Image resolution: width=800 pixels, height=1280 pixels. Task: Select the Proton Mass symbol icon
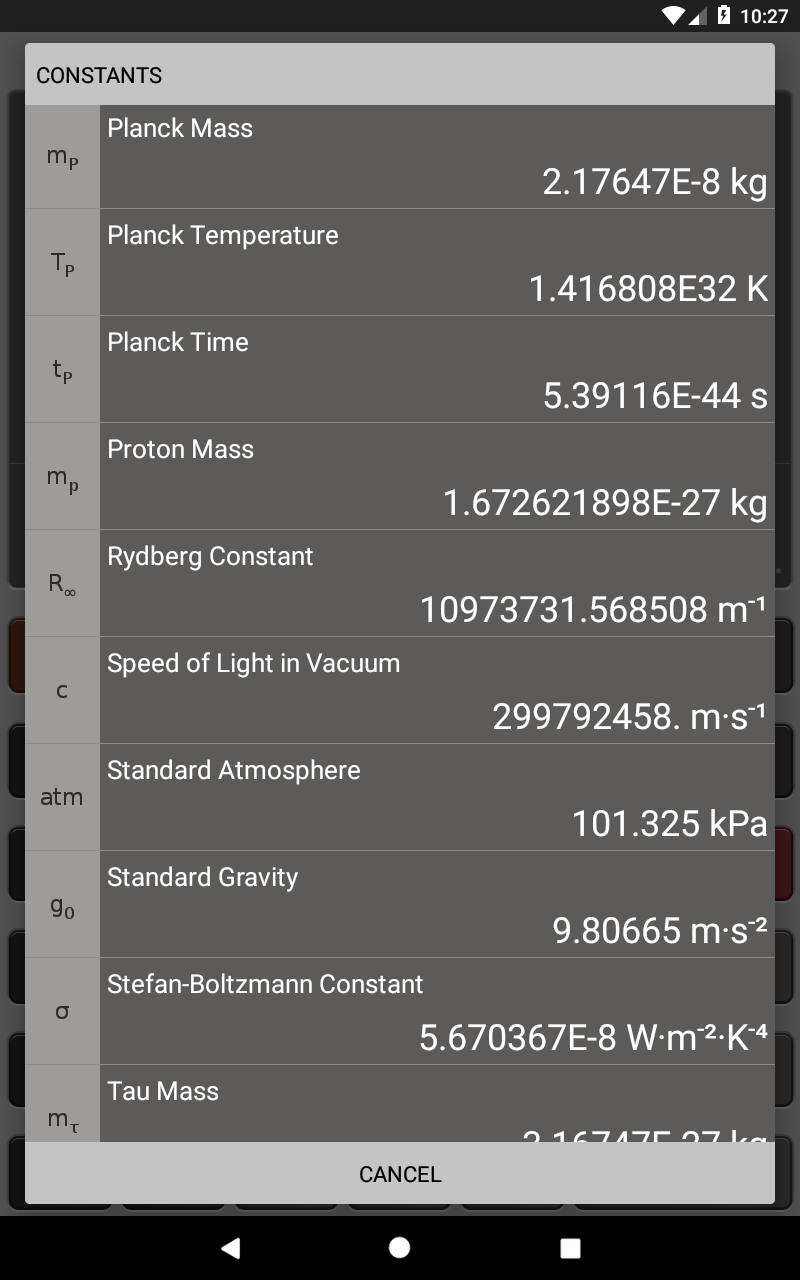click(x=62, y=476)
